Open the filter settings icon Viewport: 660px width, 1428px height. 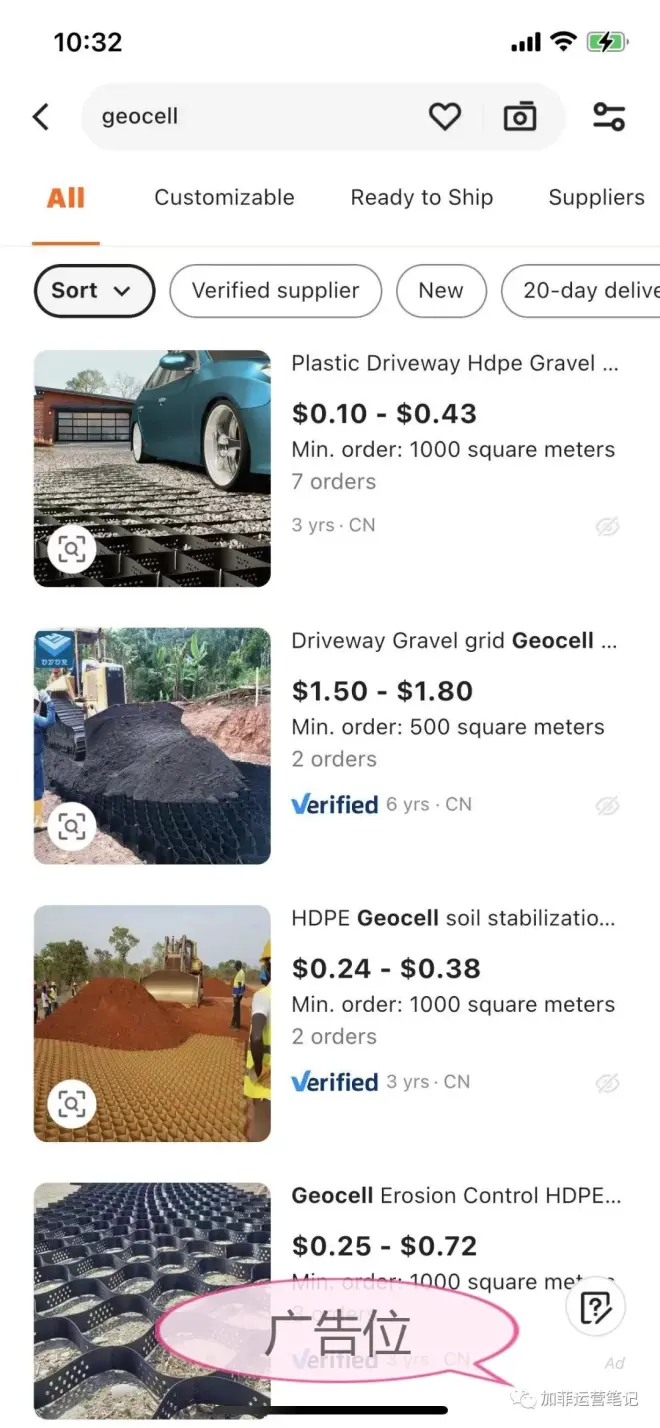tap(608, 117)
